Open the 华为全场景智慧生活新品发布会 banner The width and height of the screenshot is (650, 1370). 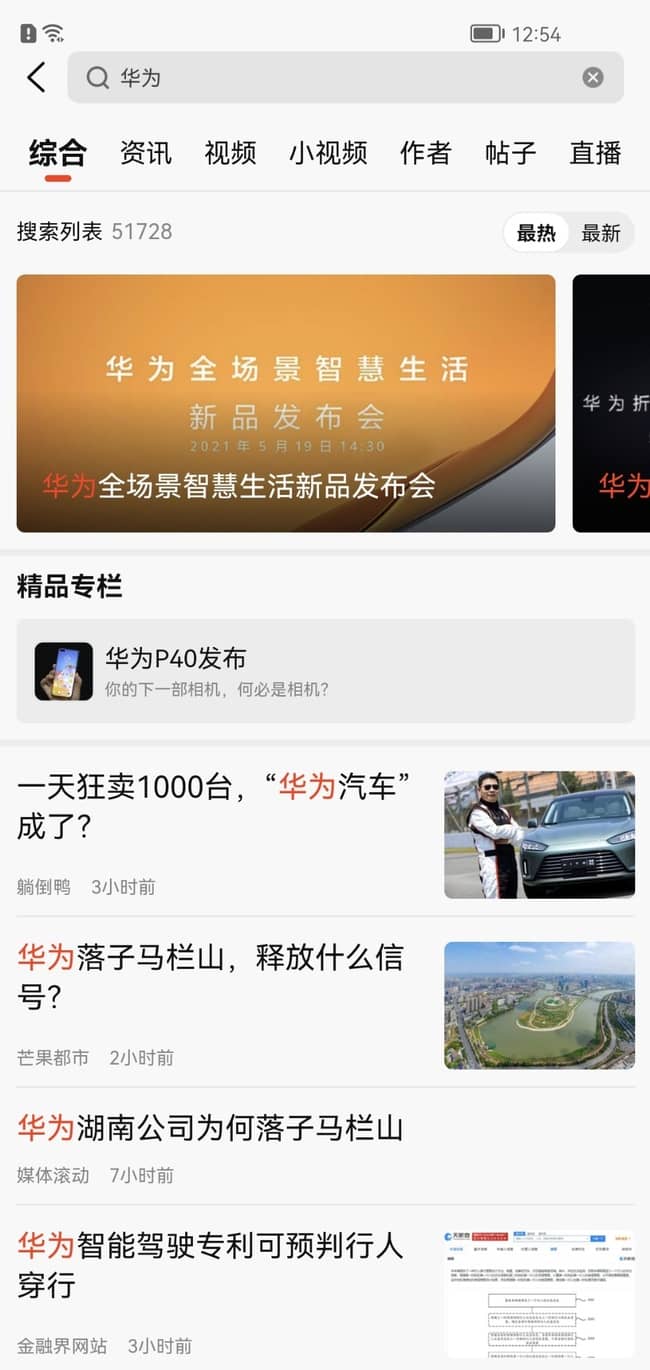tap(286, 403)
